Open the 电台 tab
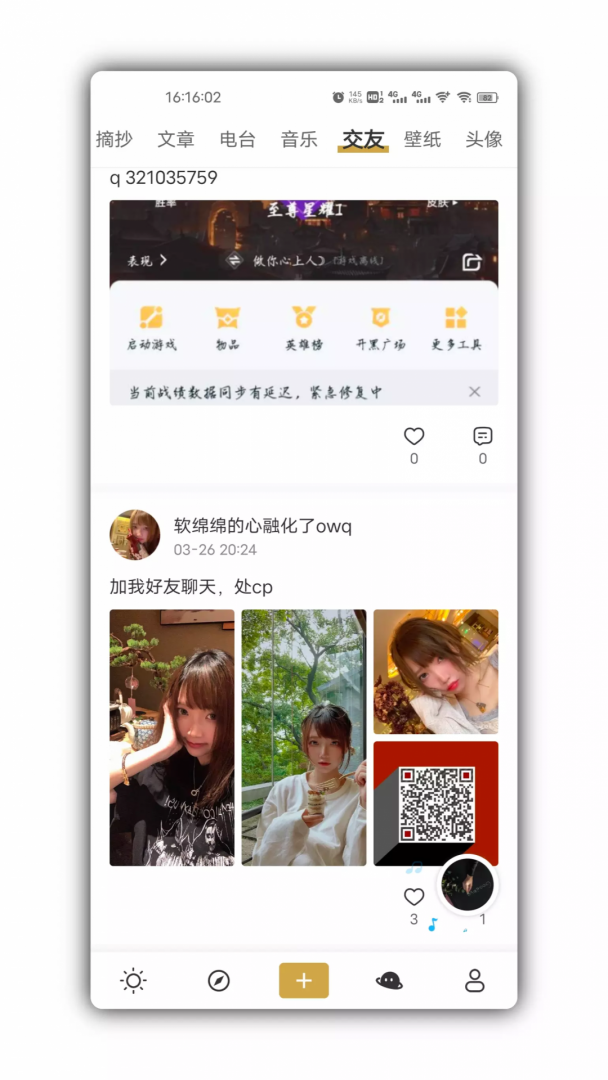 238,139
